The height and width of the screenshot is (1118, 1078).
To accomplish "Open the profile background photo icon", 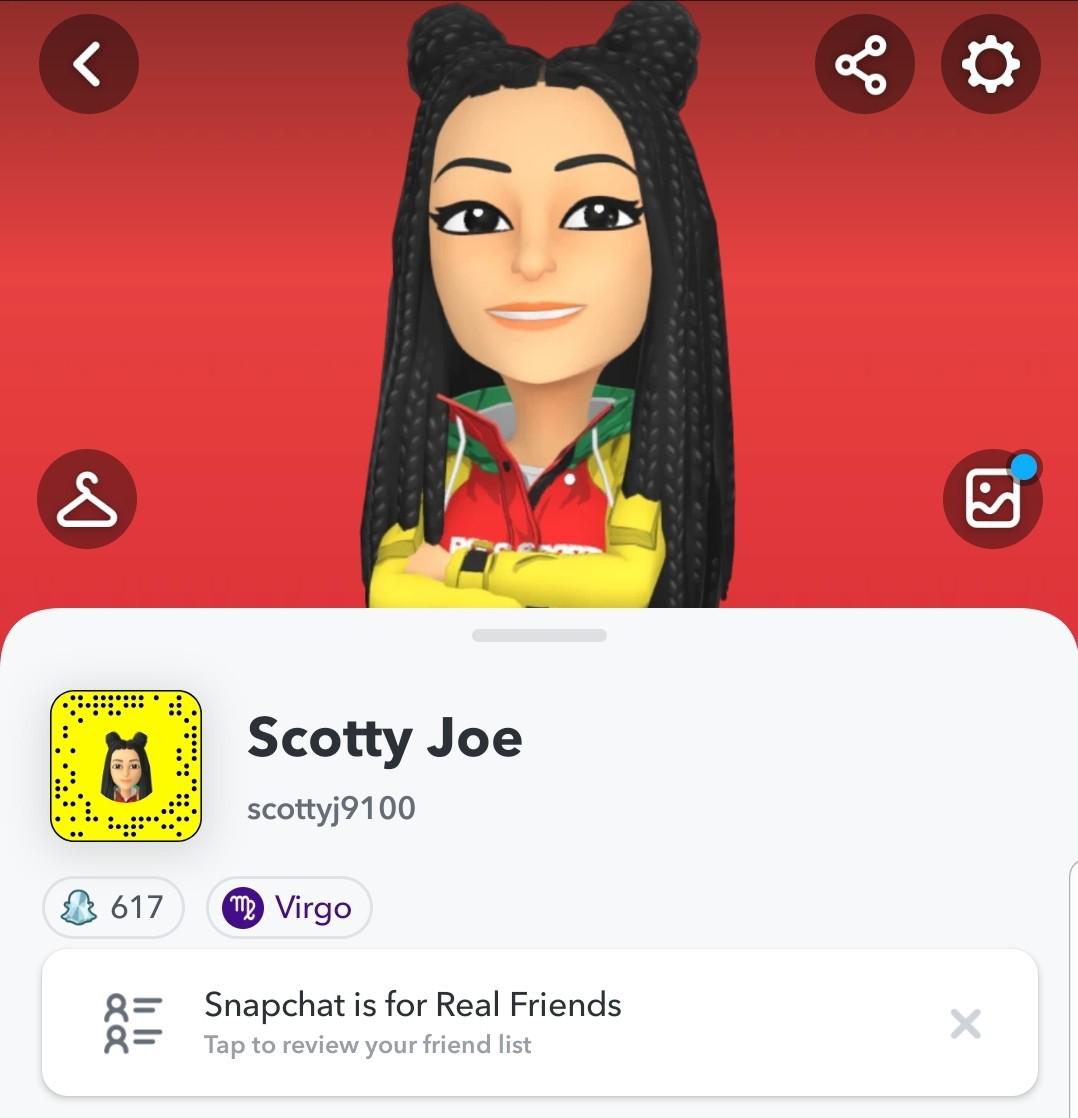I will pyautogui.click(x=992, y=500).
